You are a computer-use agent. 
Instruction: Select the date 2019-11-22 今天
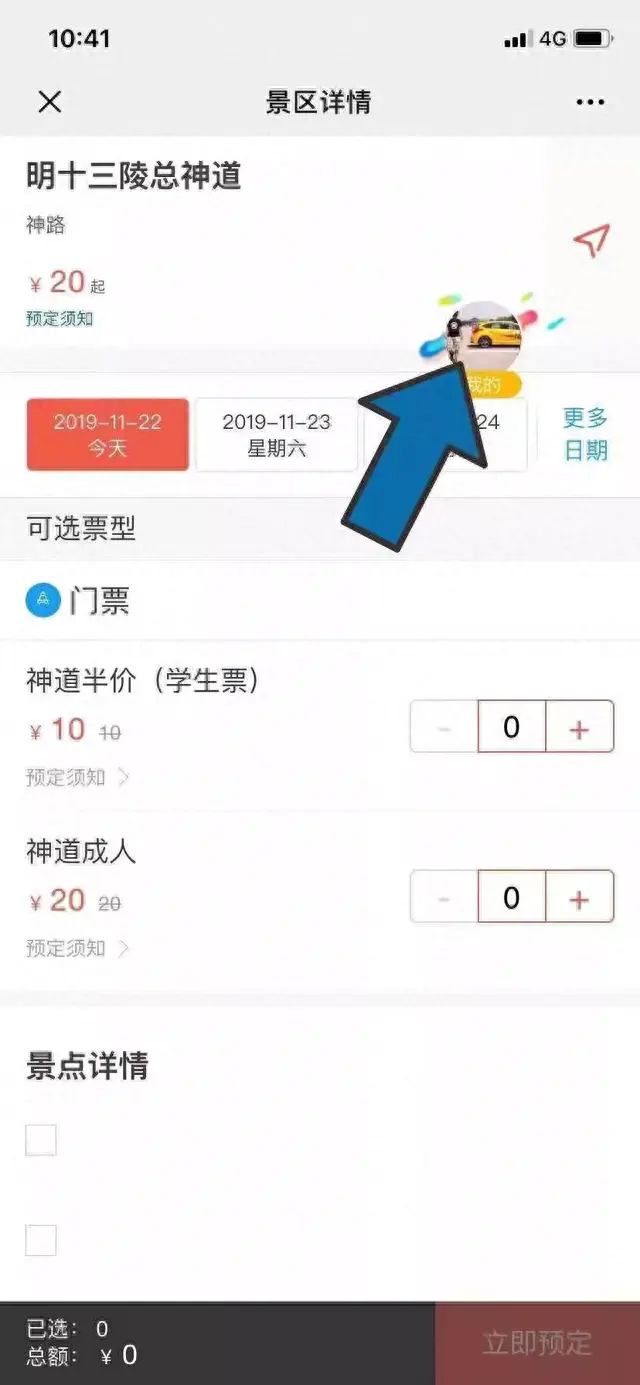[107, 434]
